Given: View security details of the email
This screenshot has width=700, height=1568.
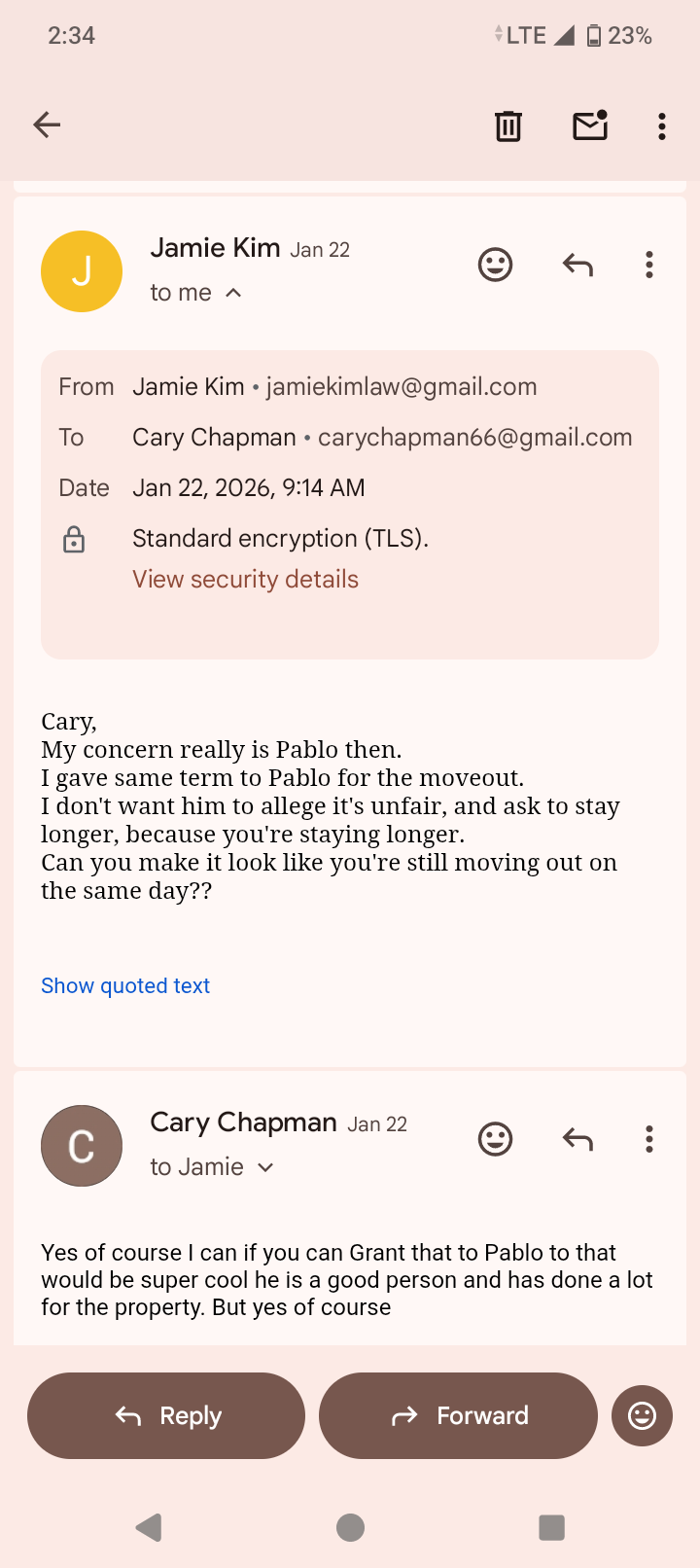Looking at the screenshot, I should click(x=245, y=580).
